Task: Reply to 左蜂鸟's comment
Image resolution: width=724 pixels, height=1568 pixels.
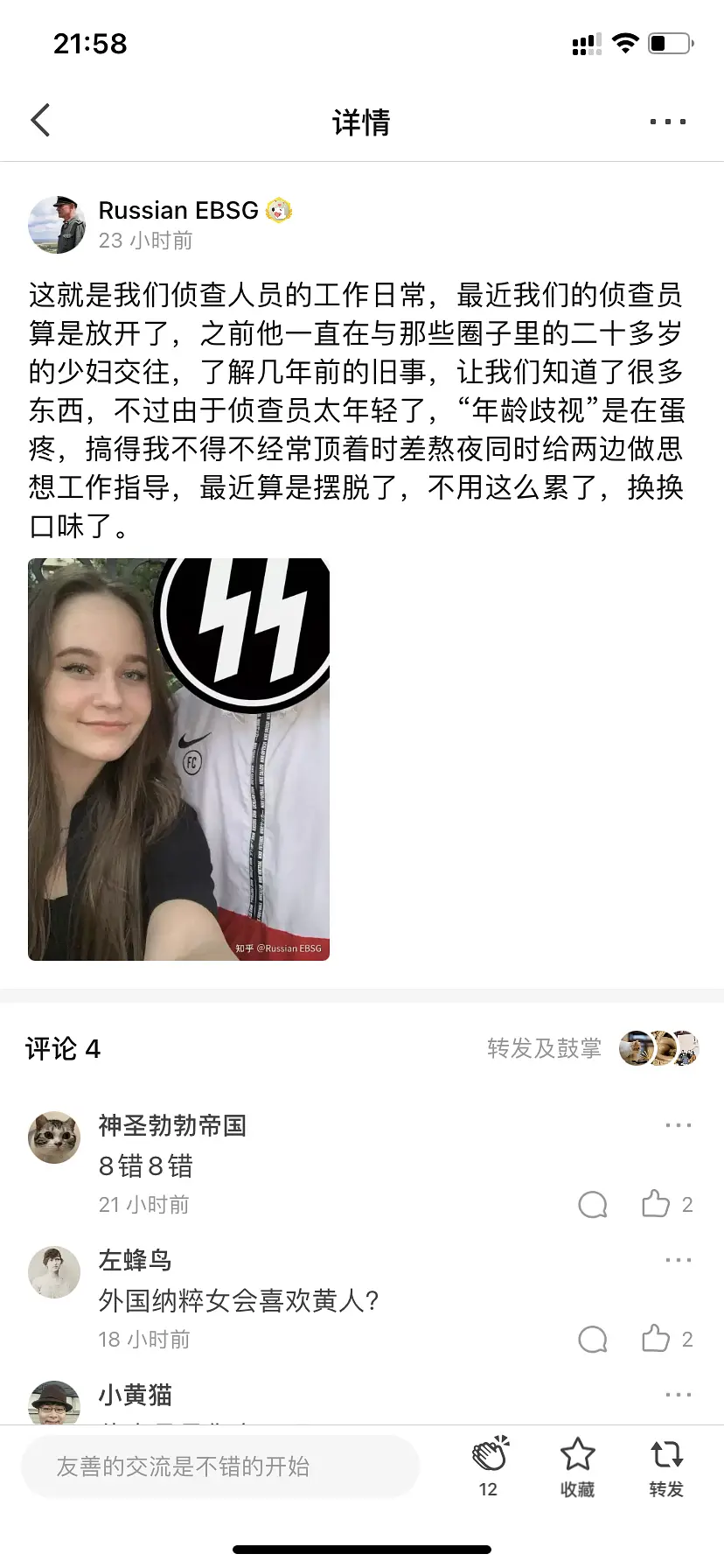Action: pyautogui.click(x=593, y=1340)
